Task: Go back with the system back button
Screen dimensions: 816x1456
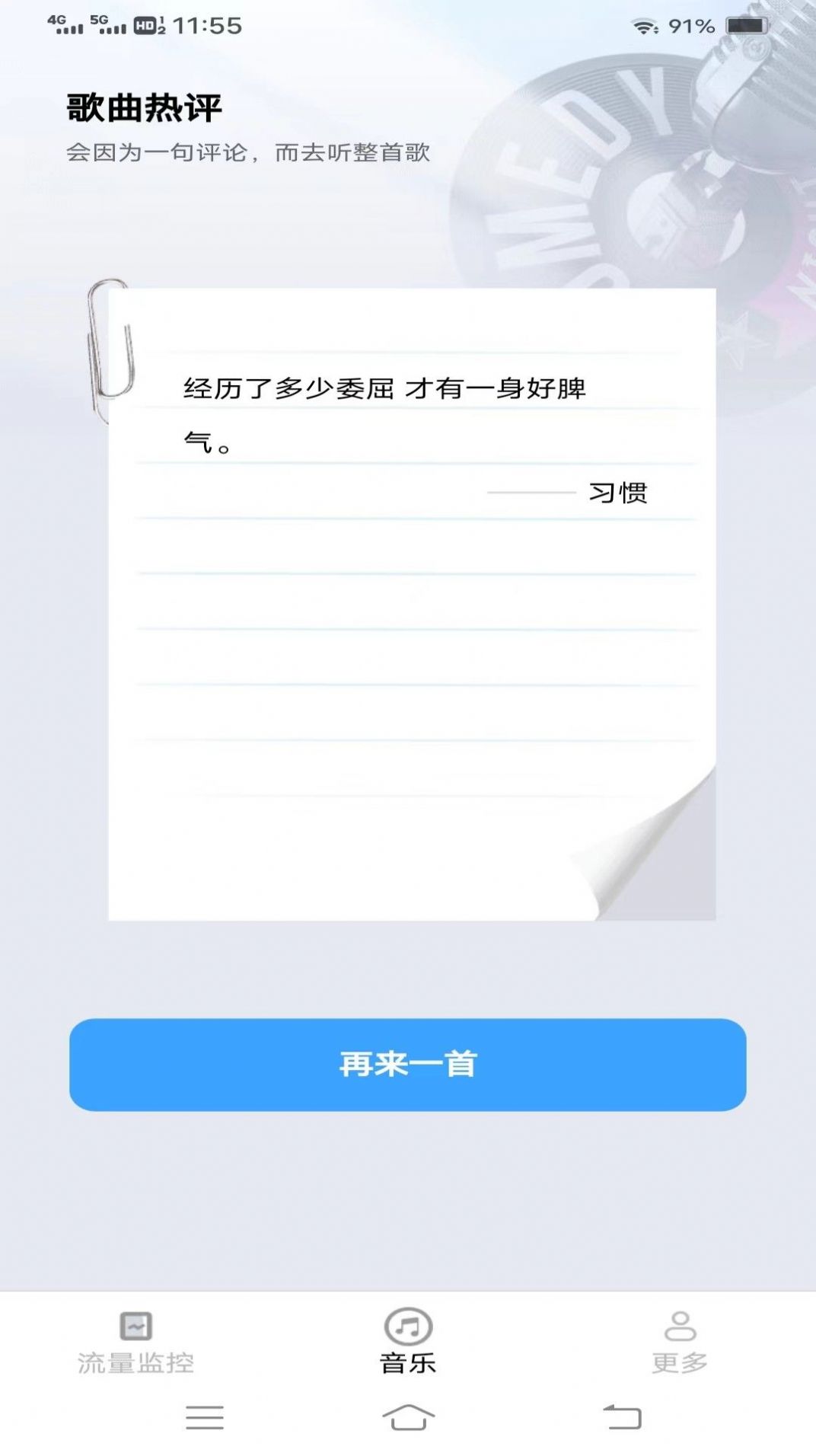Action: (622, 1417)
